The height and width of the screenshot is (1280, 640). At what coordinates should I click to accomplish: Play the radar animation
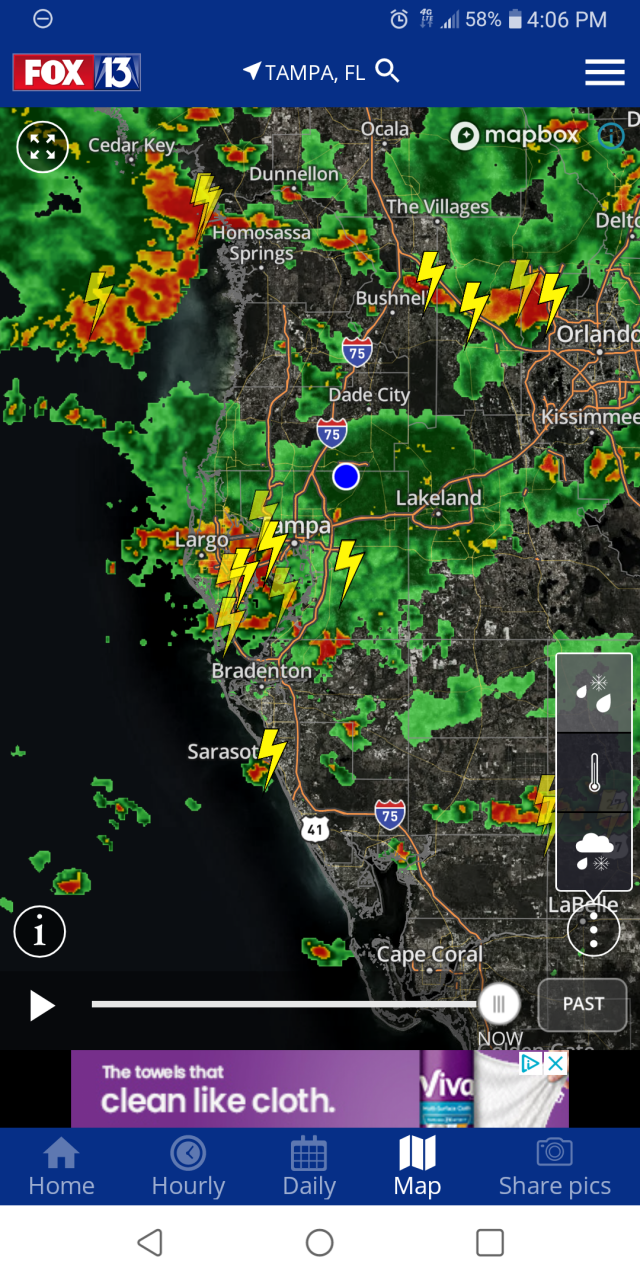pyautogui.click(x=42, y=1005)
